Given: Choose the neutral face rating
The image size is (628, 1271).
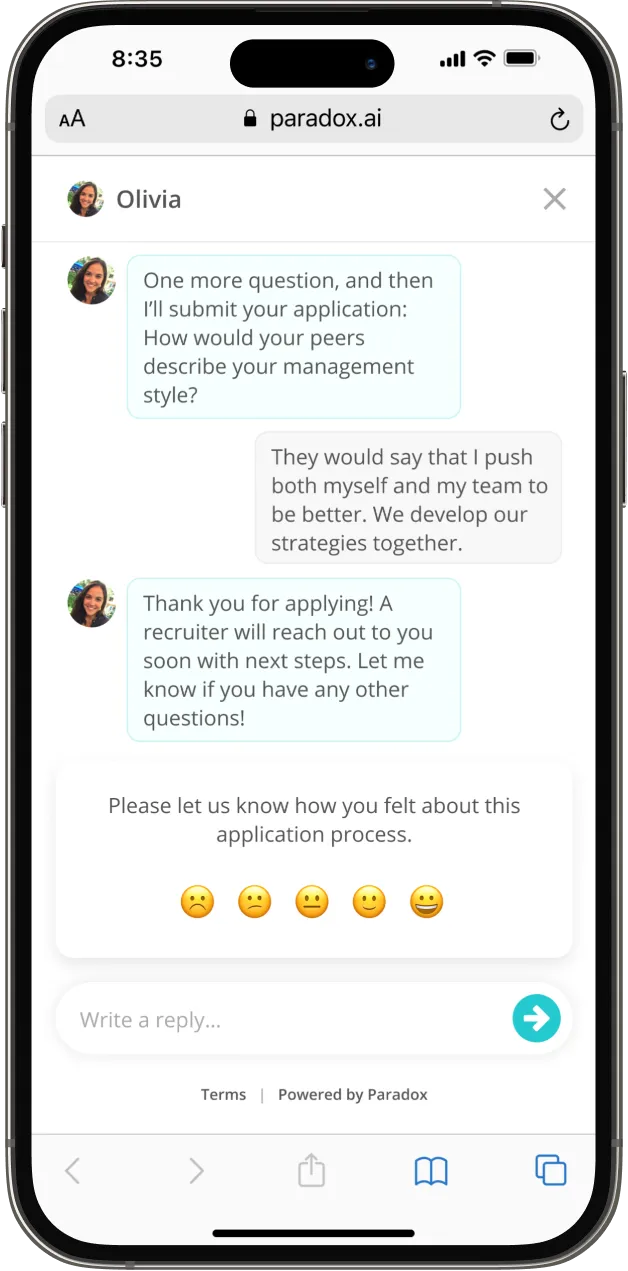Looking at the screenshot, I should point(312,903).
